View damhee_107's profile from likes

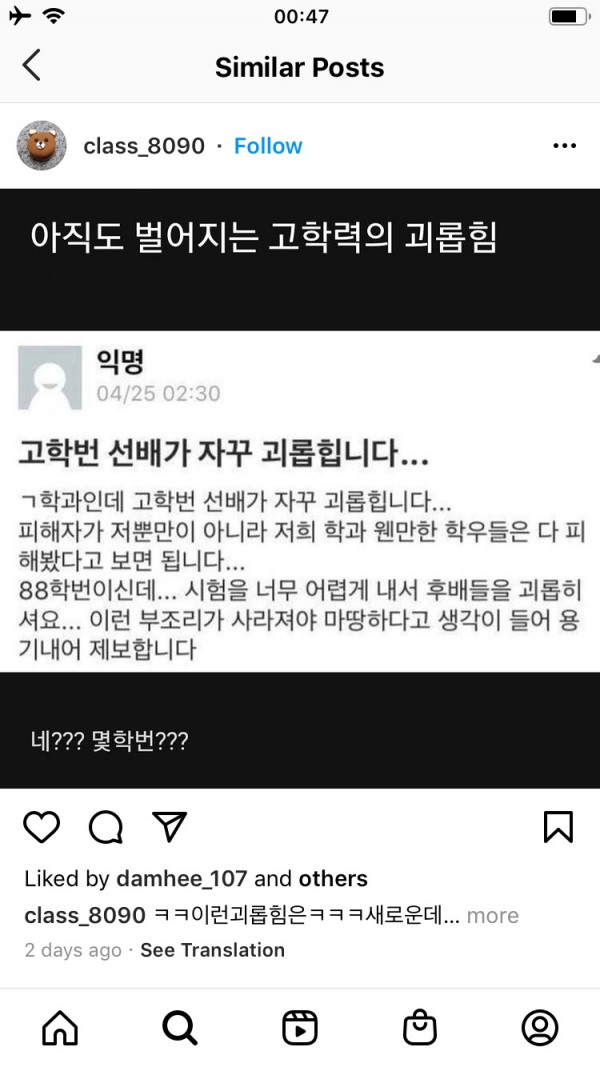(x=182, y=879)
